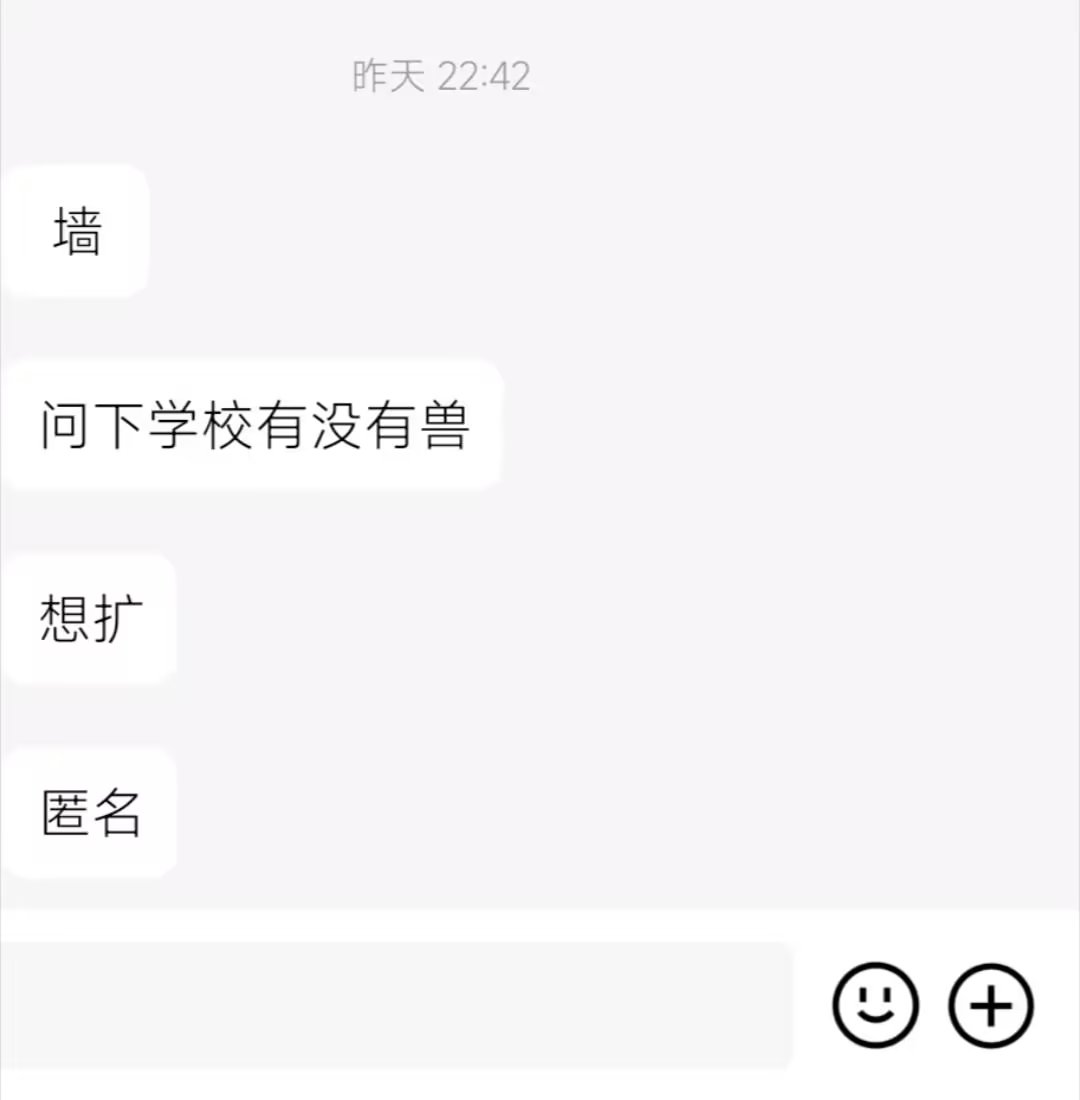Open the emoji picker

tap(875, 1005)
